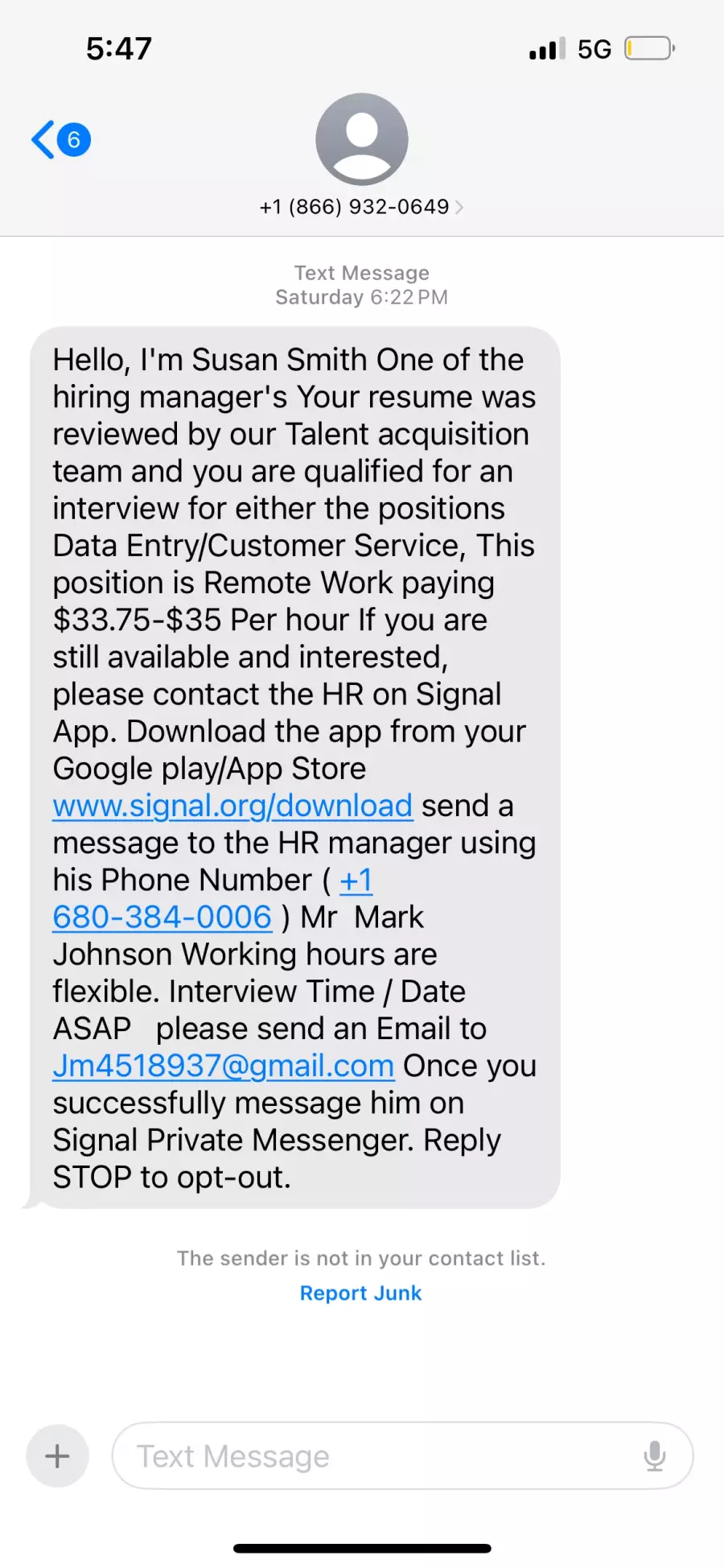Go back to the messages list

(x=60, y=140)
